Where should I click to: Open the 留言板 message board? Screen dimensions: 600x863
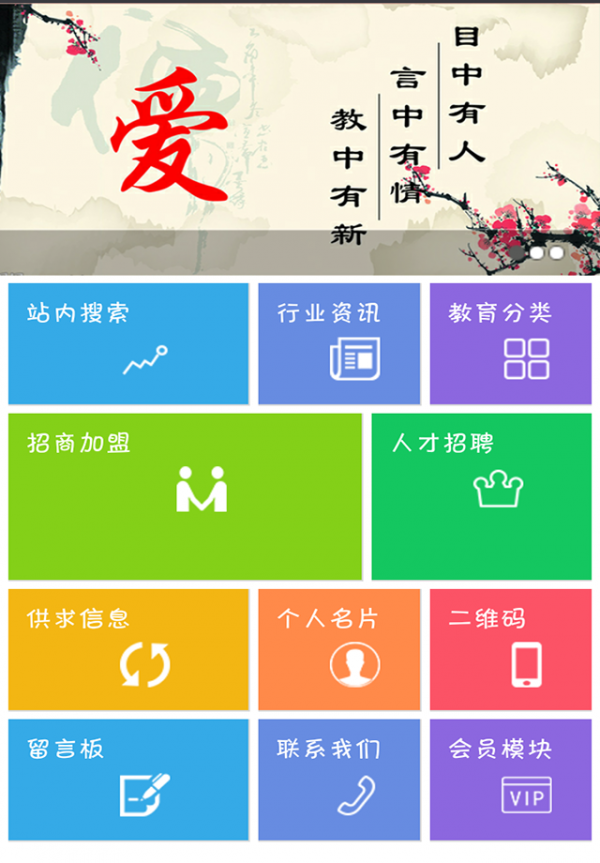coord(128,780)
